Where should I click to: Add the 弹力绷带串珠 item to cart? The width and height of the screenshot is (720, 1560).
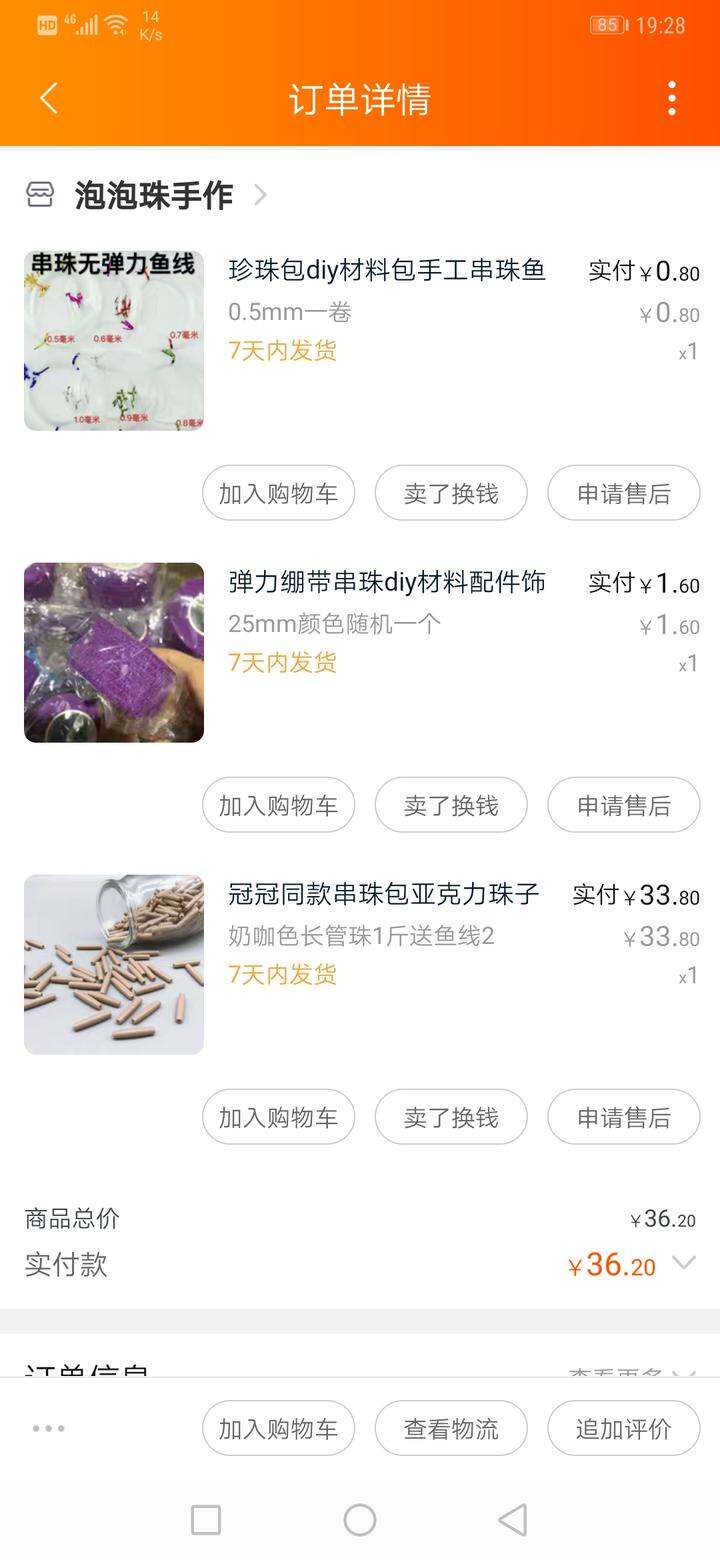(x=278, y=805)
